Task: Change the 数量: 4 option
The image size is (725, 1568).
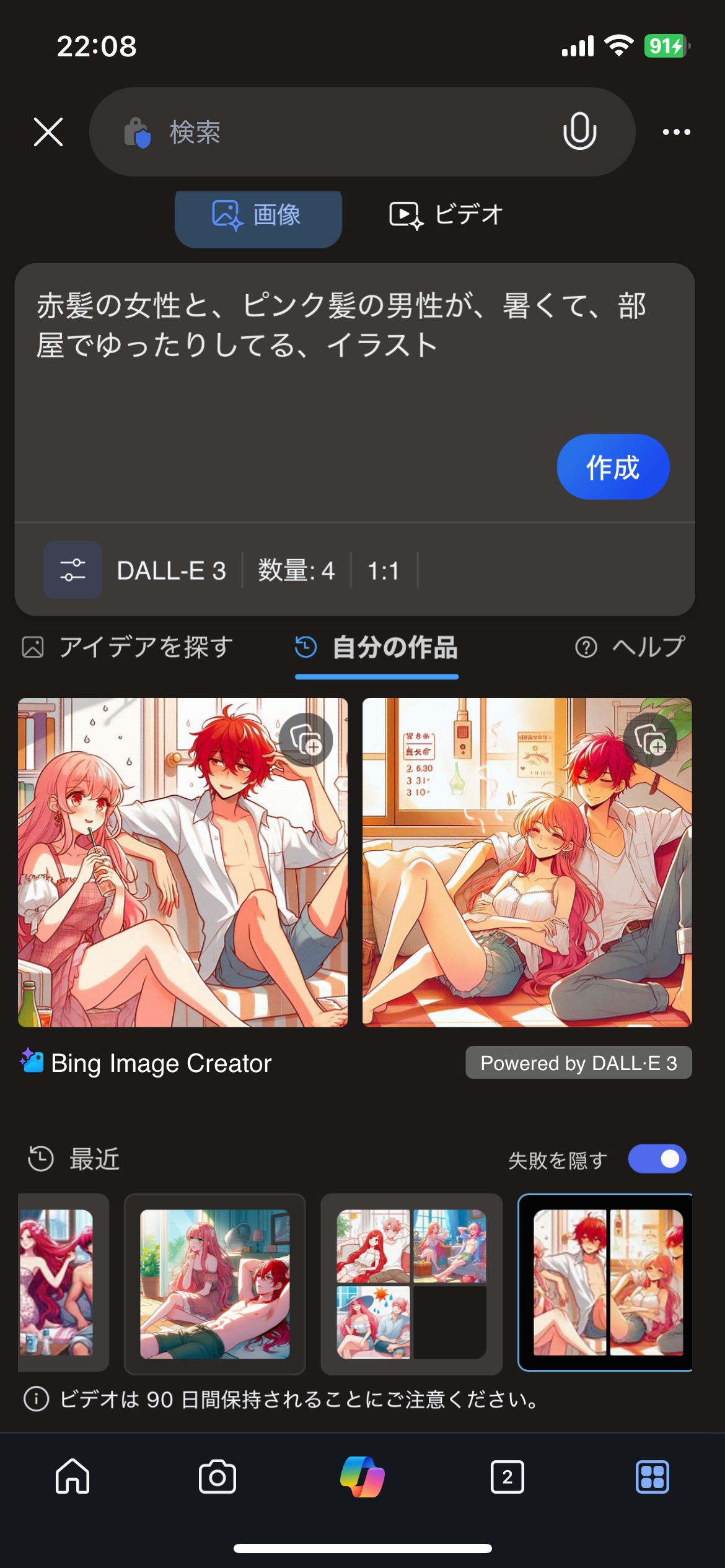Action: [296, 570]
